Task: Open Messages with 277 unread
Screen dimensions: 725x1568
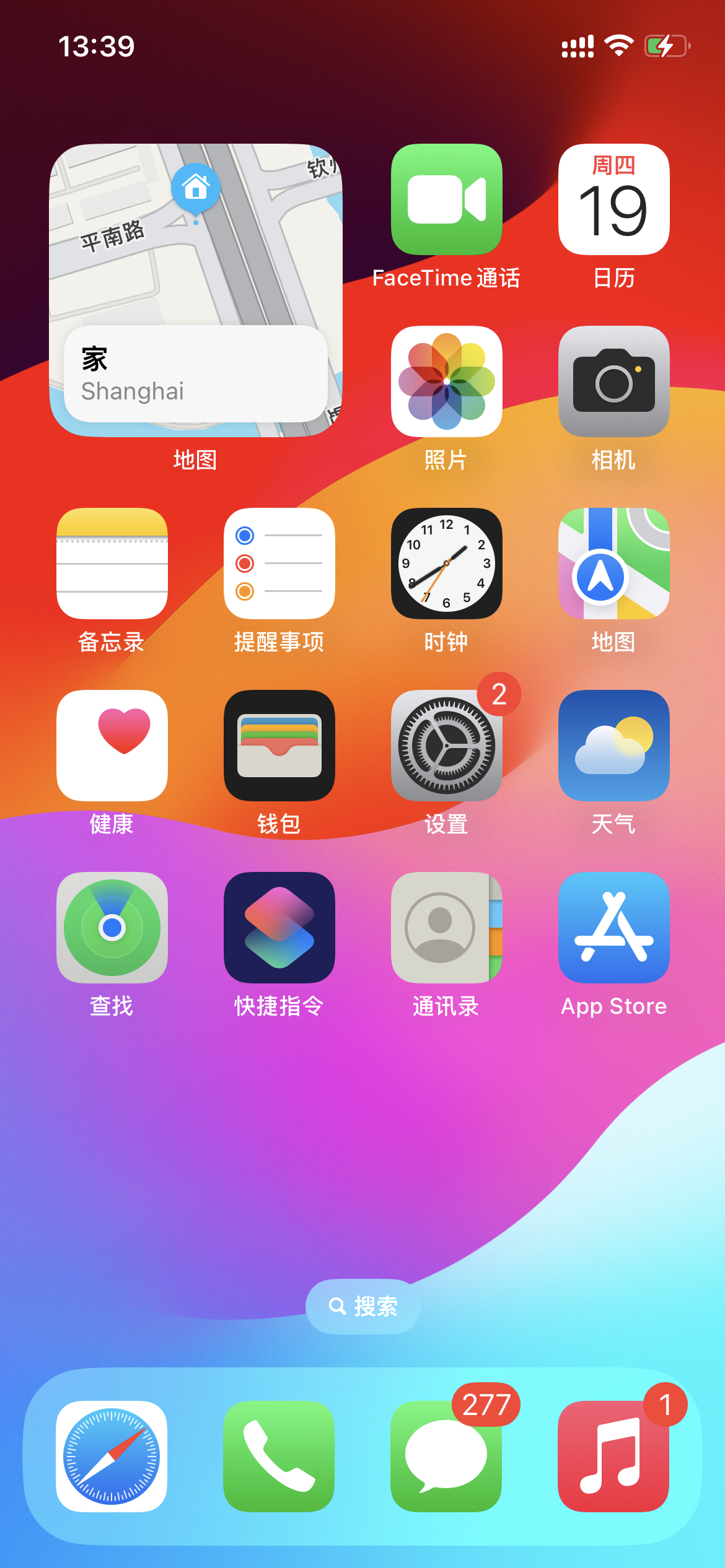Action: [x=446, y=1457]
